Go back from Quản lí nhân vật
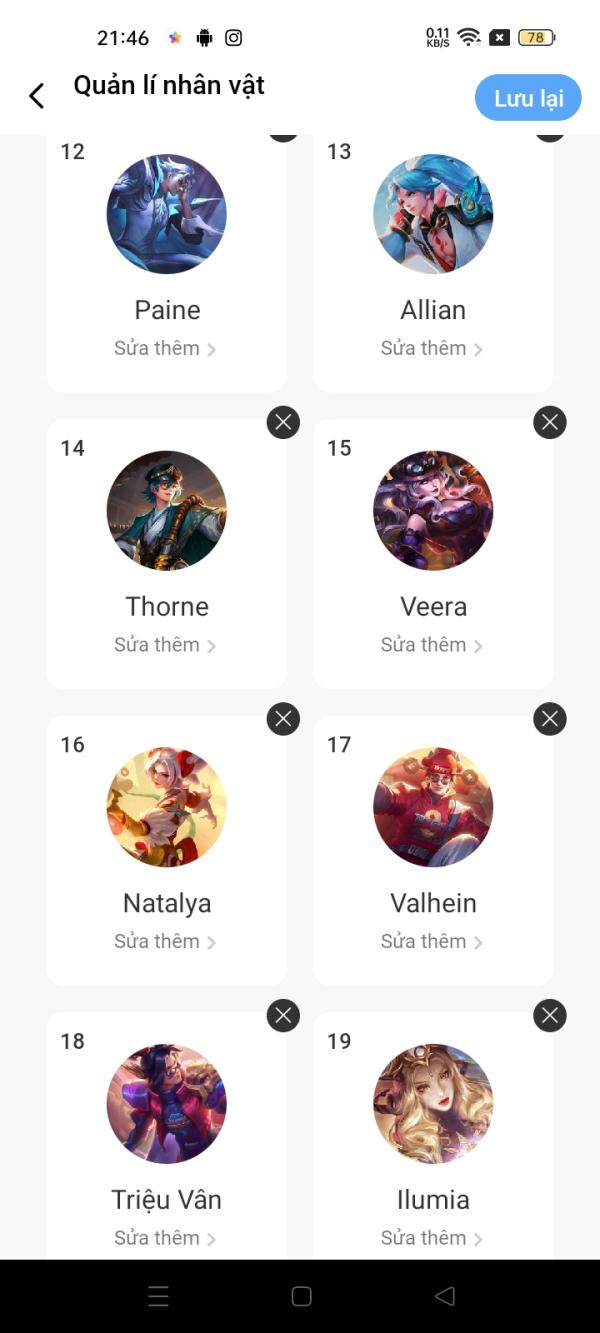This screenshot has width=600, height=1333. [x=37, y=96]
